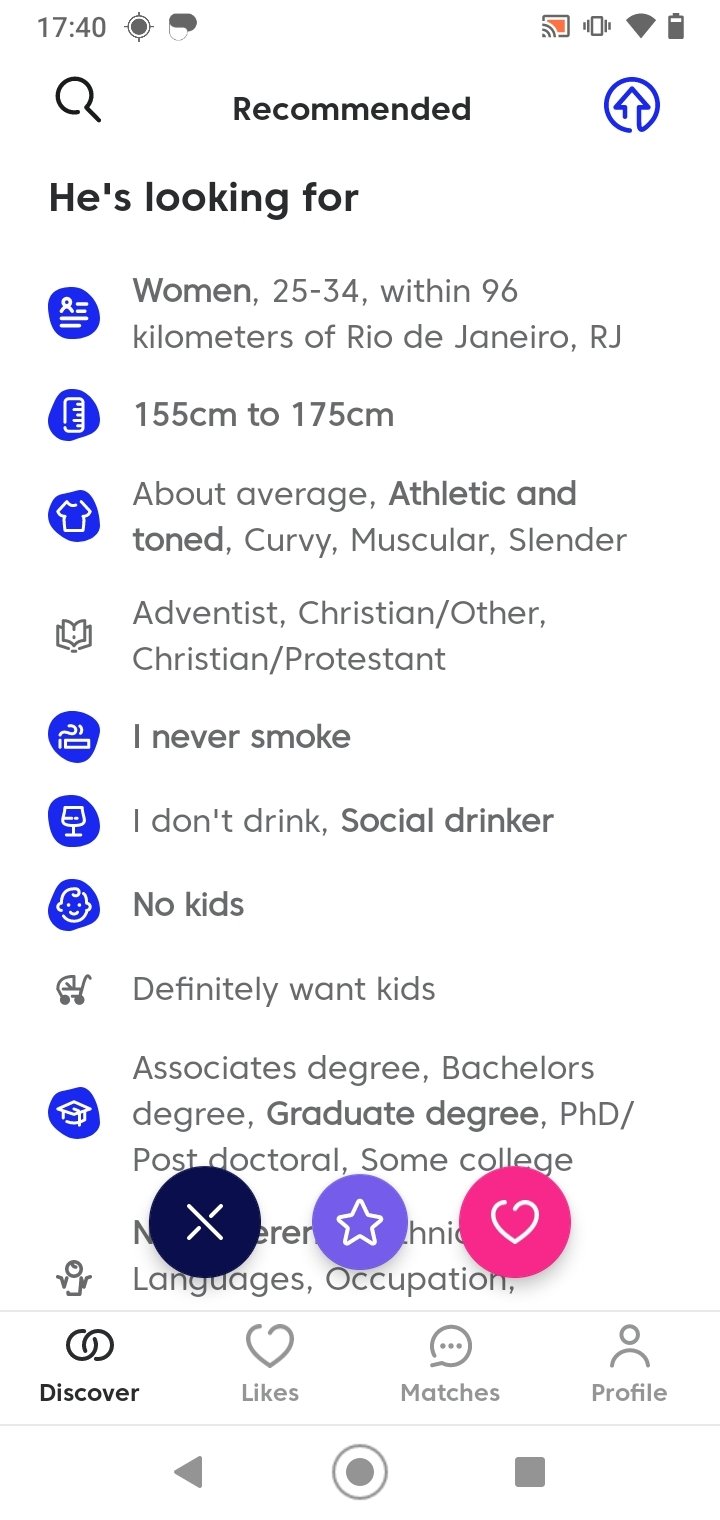Like this profile with heart button
720x1520 pixels.
(x=515, y=1222)
